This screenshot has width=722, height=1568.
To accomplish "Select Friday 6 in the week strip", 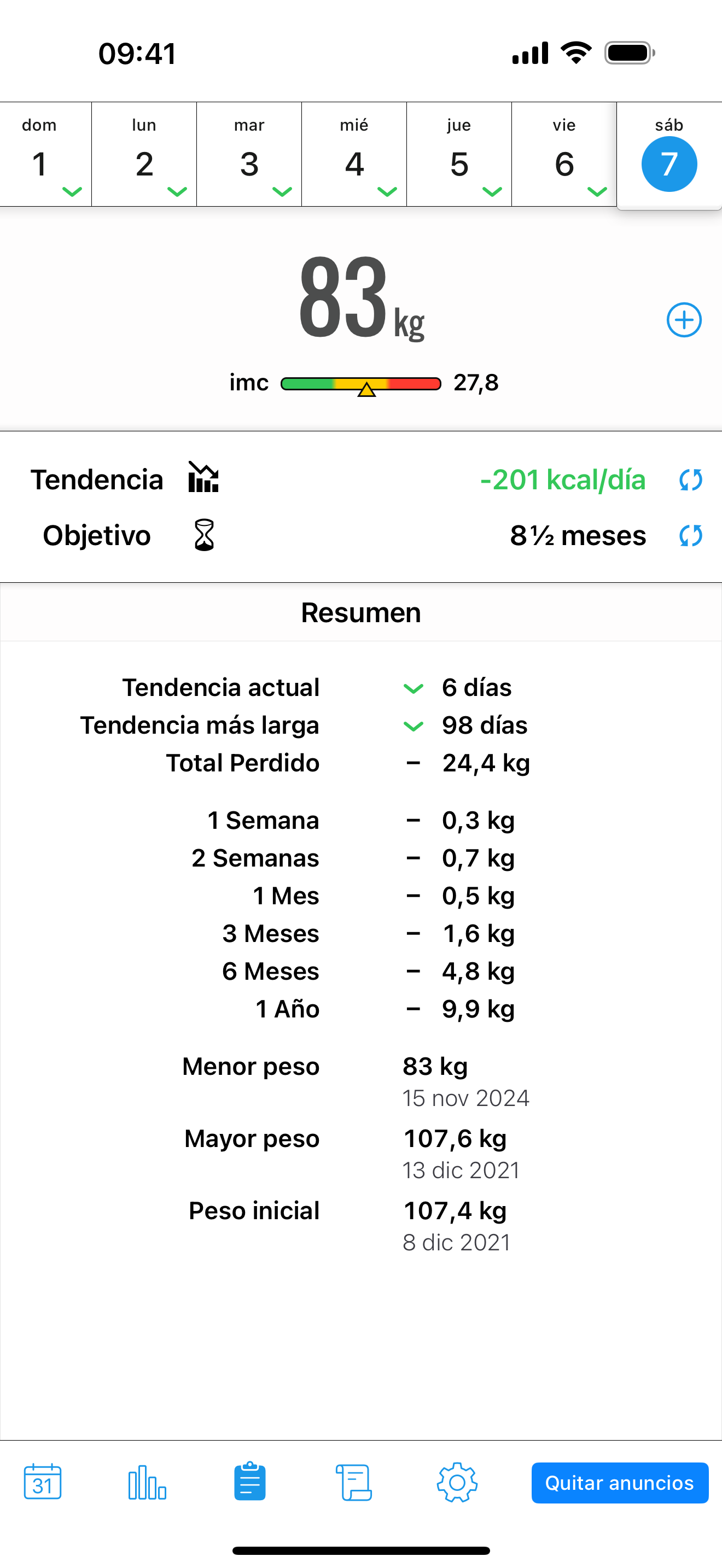I will coord(564,155).
